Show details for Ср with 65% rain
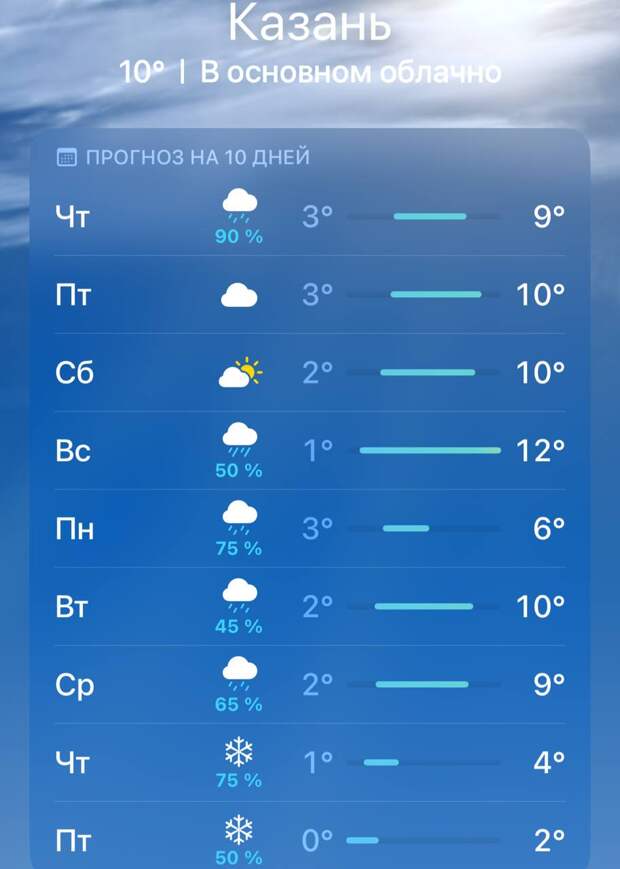Viewport: 620px width, 869px height. point(310,685)
